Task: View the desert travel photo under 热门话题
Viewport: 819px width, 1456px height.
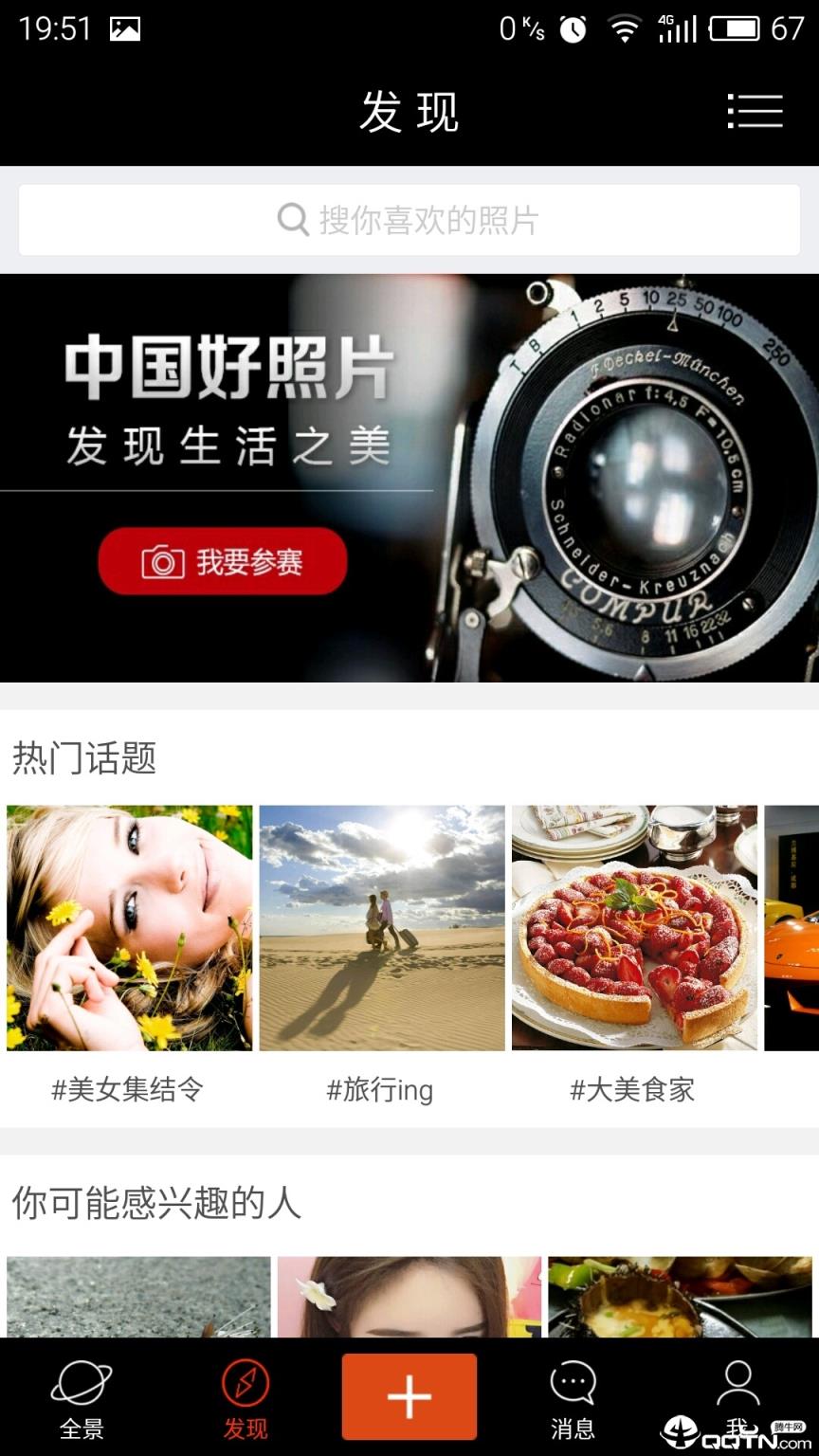Action: point(381,927)
